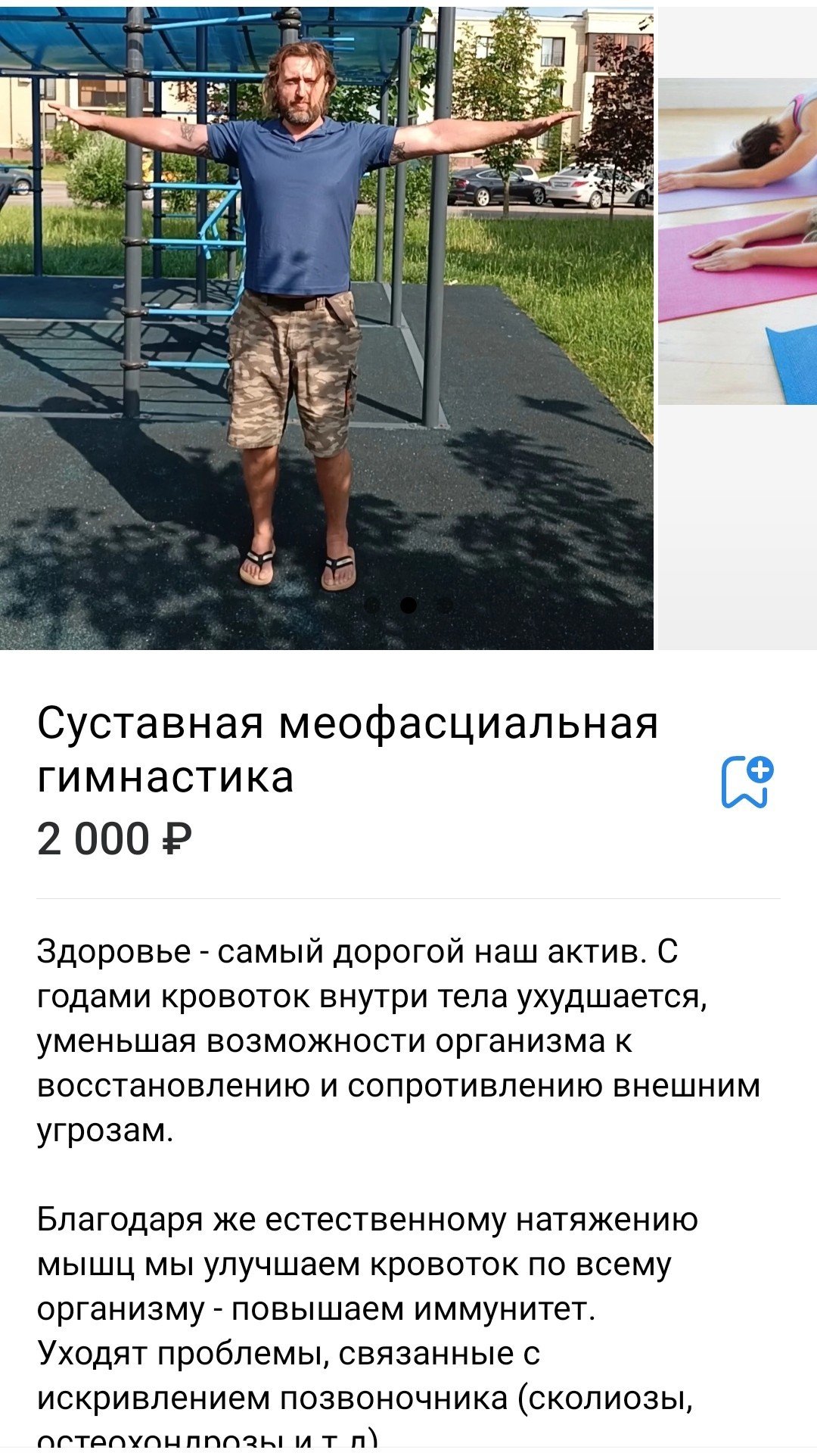Save this gymnastics listing to bookmarks
Viewport: 817px width, 1456px height.
coord(747,782)
